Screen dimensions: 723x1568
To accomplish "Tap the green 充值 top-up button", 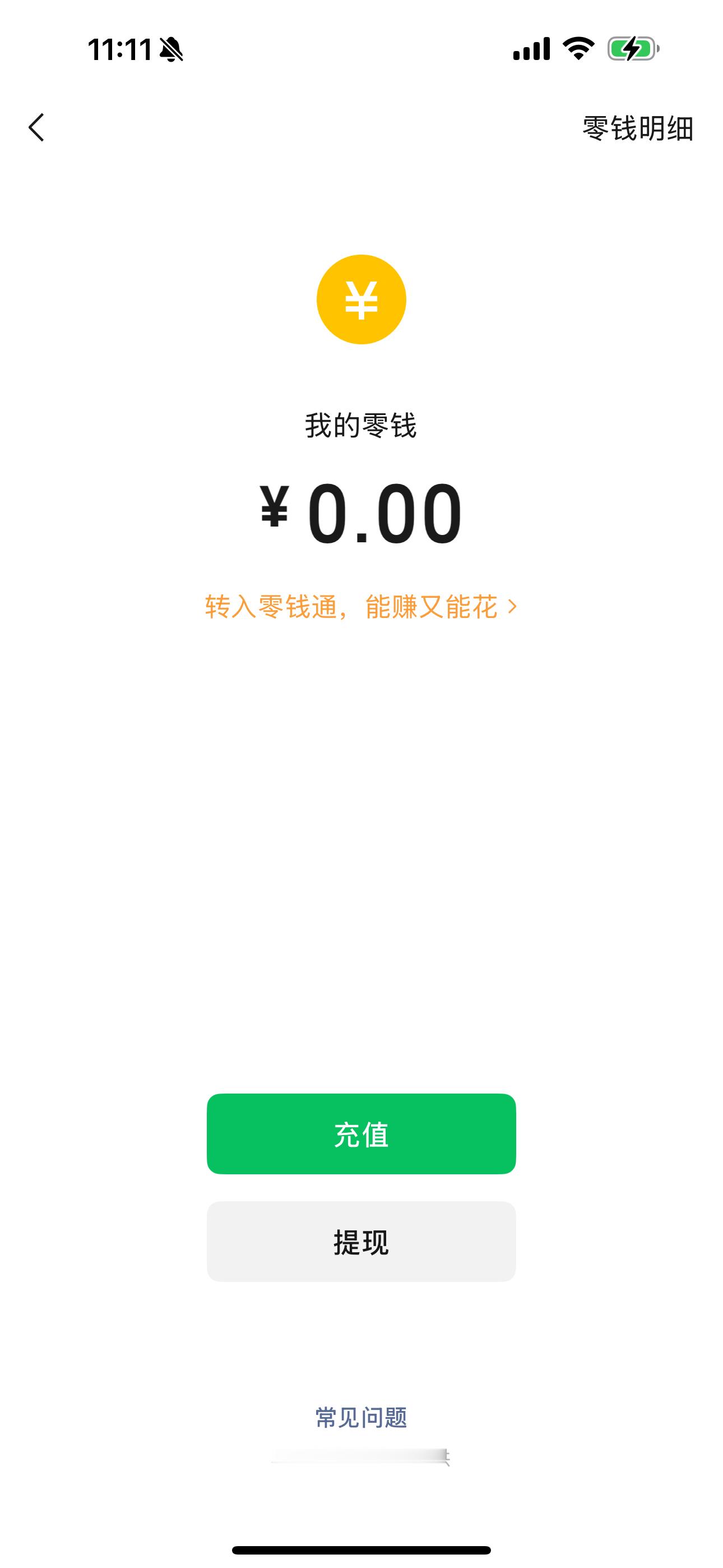I will pyautogui.click(x=361, y=1134).
